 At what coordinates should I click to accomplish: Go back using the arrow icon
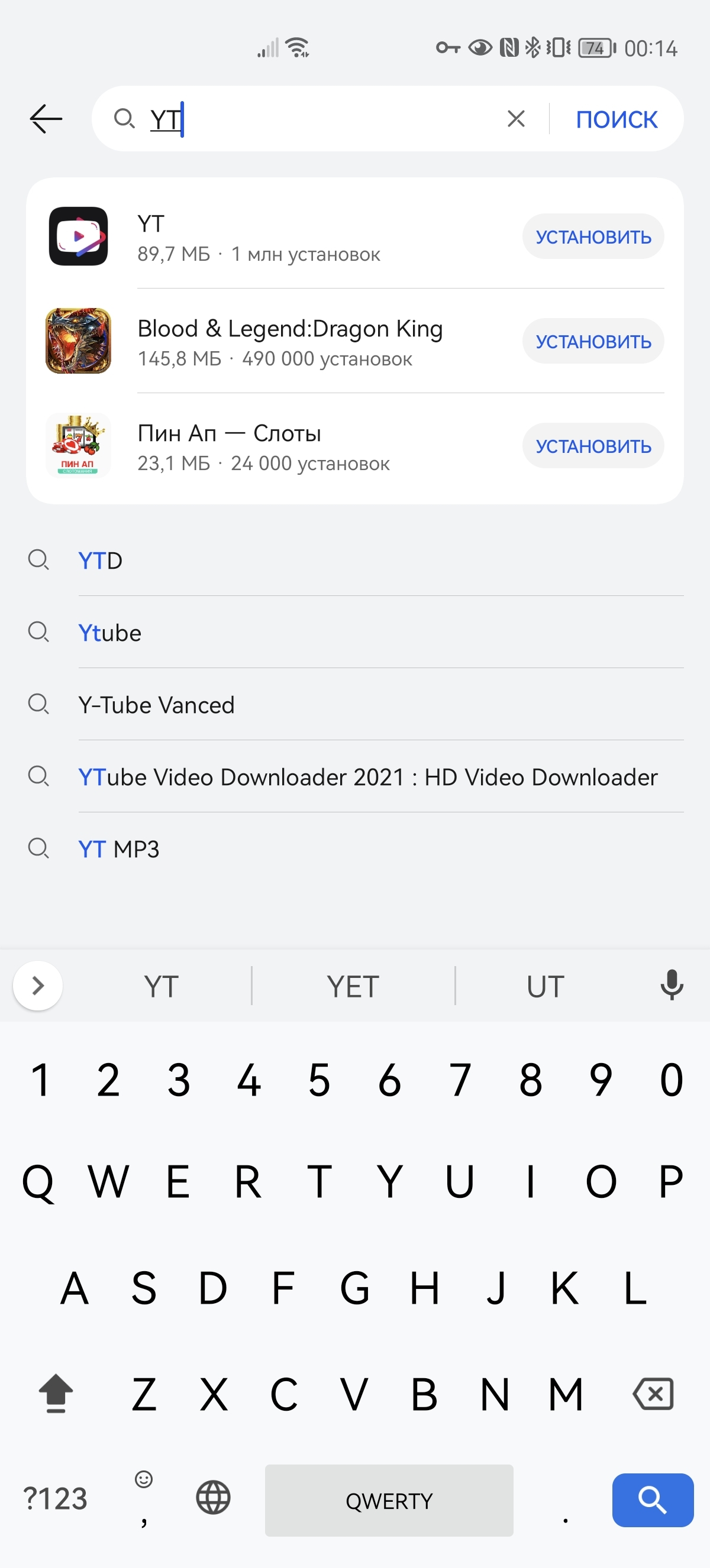pyautogui.click(x=46, y=119)
